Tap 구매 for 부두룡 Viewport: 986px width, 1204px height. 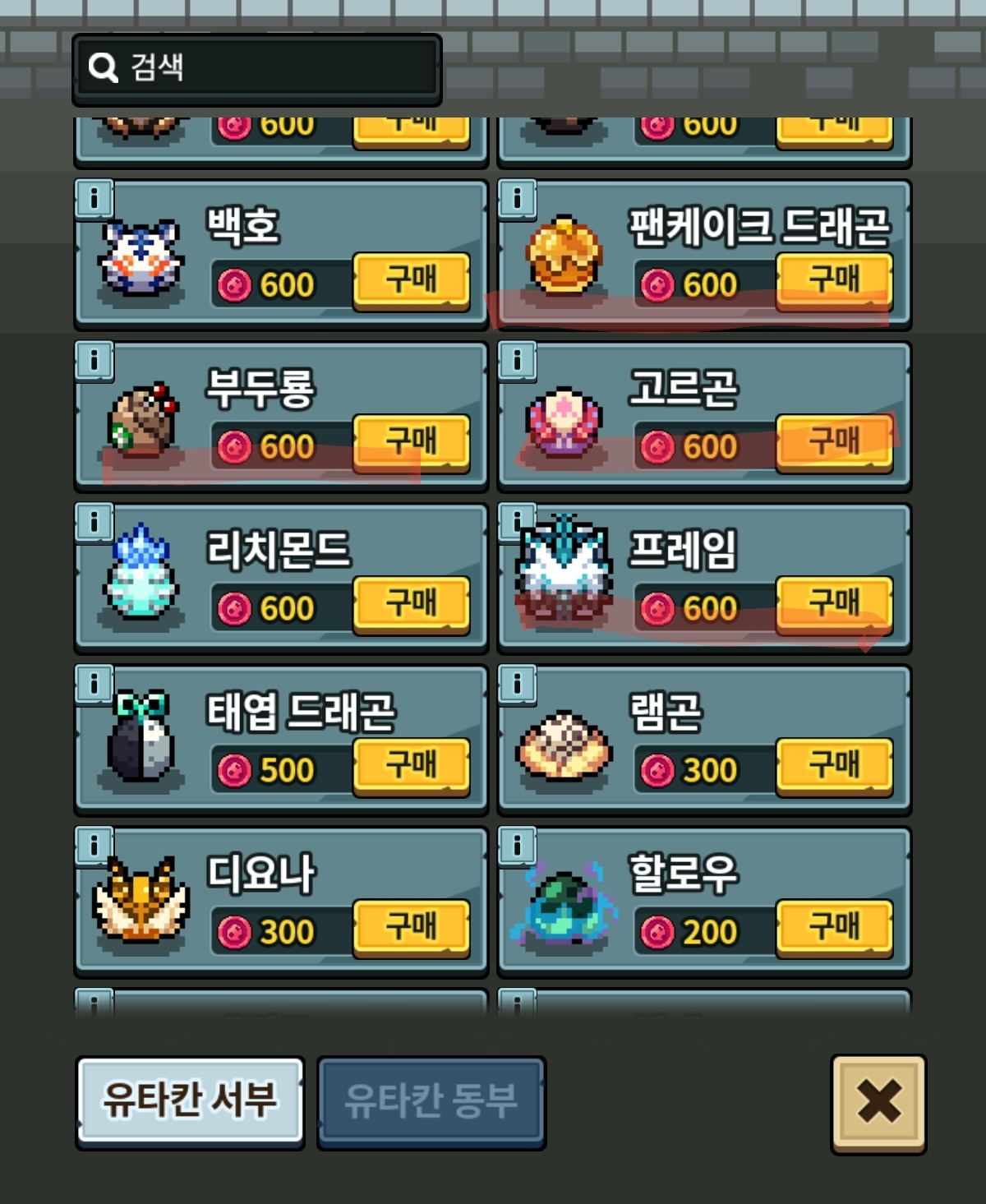click(x=412, y=442)
